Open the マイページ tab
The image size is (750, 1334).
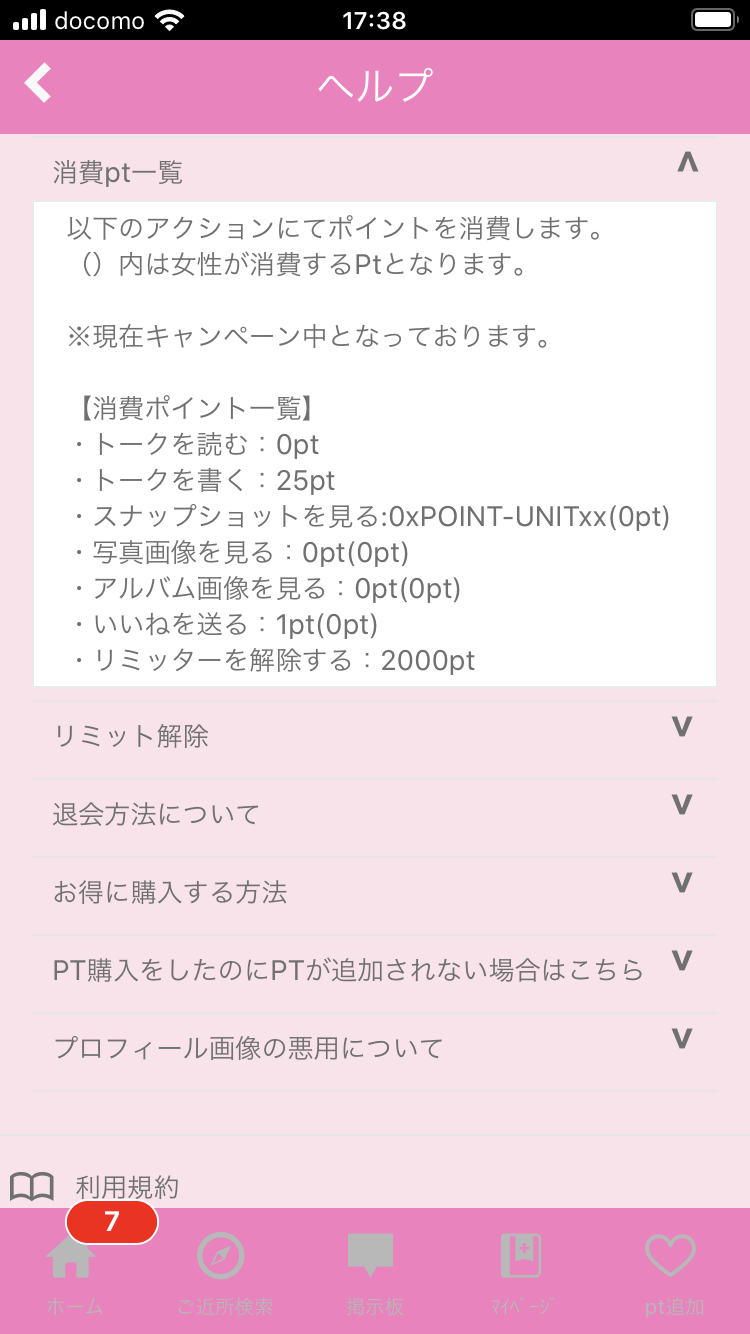tap(522, 1271)
